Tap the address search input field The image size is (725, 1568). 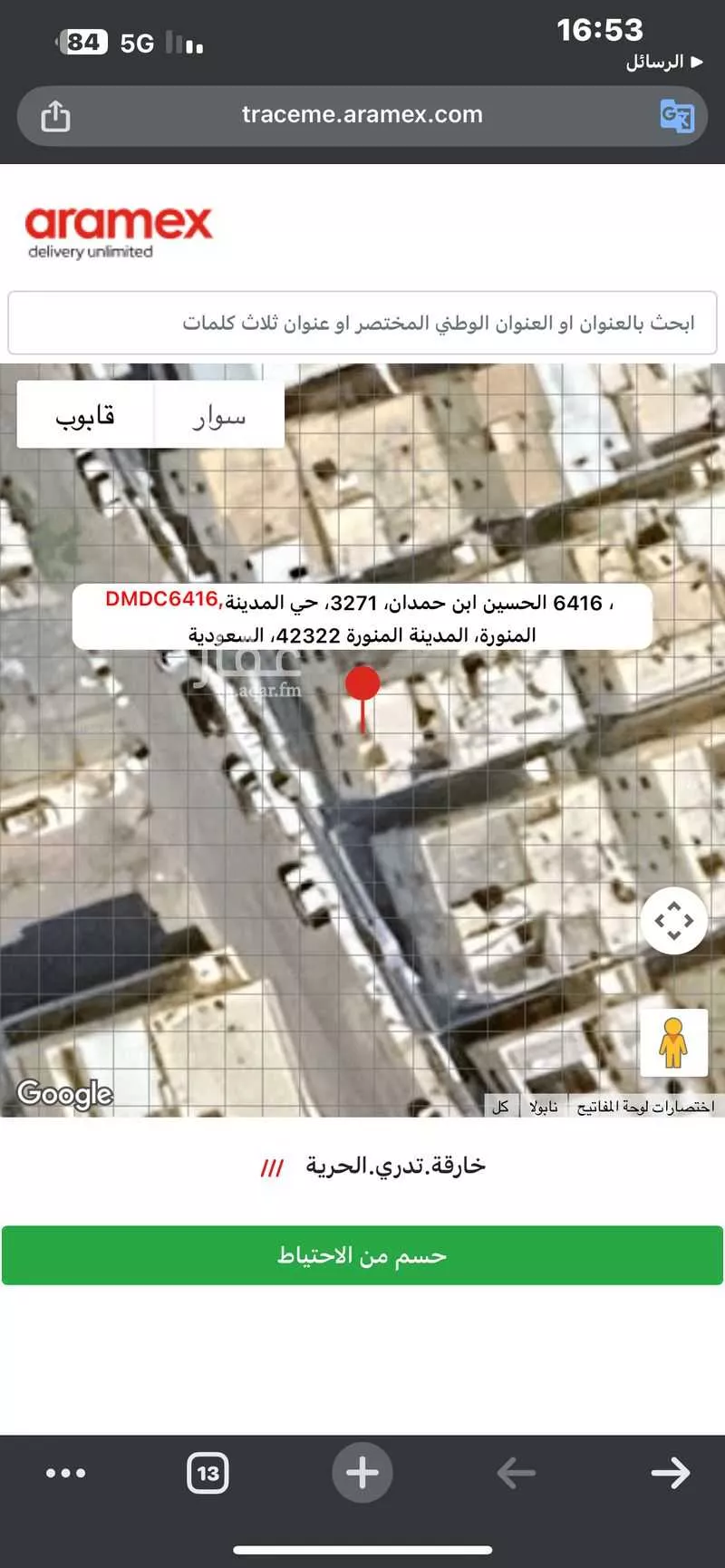362,323
